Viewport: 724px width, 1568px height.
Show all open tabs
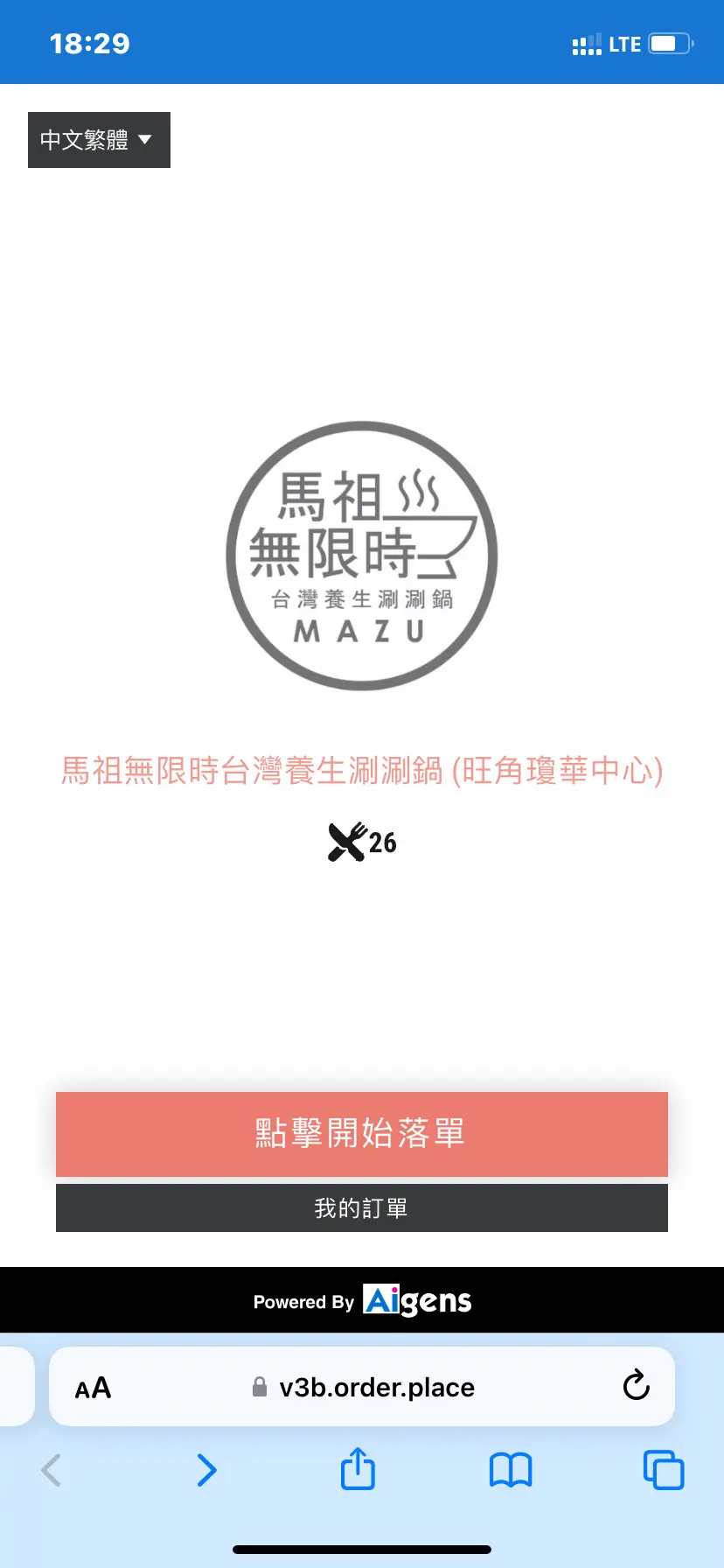664,1471
